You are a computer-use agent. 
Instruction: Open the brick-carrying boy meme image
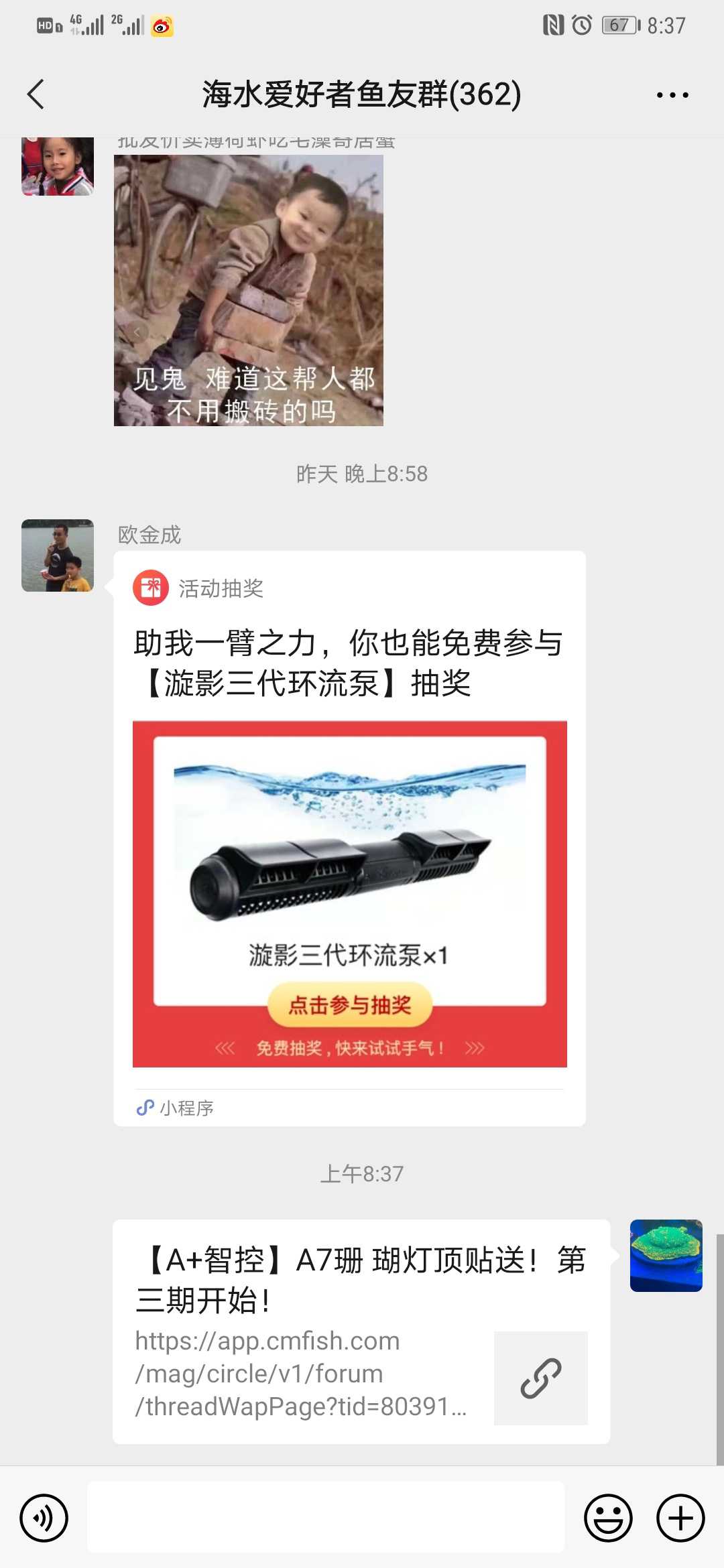[249, 290]
